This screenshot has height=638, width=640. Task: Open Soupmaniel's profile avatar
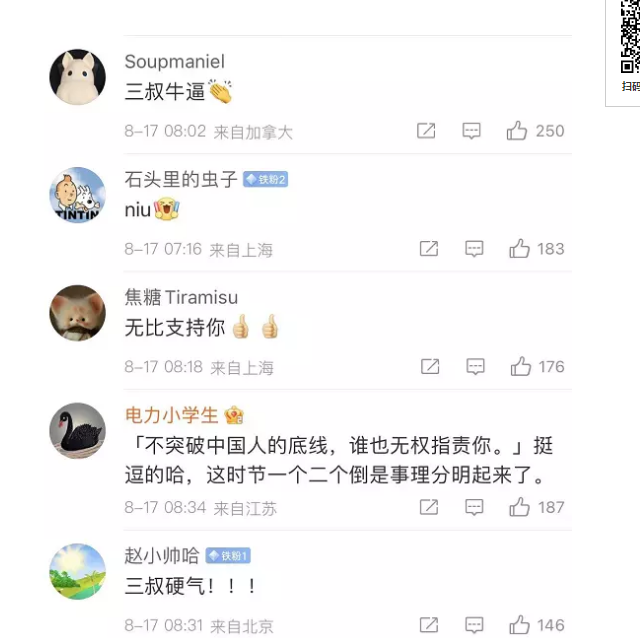(77, 77)
